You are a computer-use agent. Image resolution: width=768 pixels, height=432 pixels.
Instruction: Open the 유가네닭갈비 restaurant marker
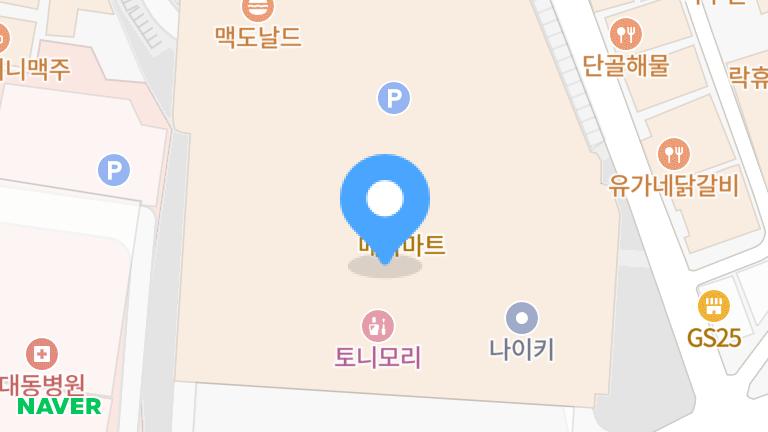673,153
